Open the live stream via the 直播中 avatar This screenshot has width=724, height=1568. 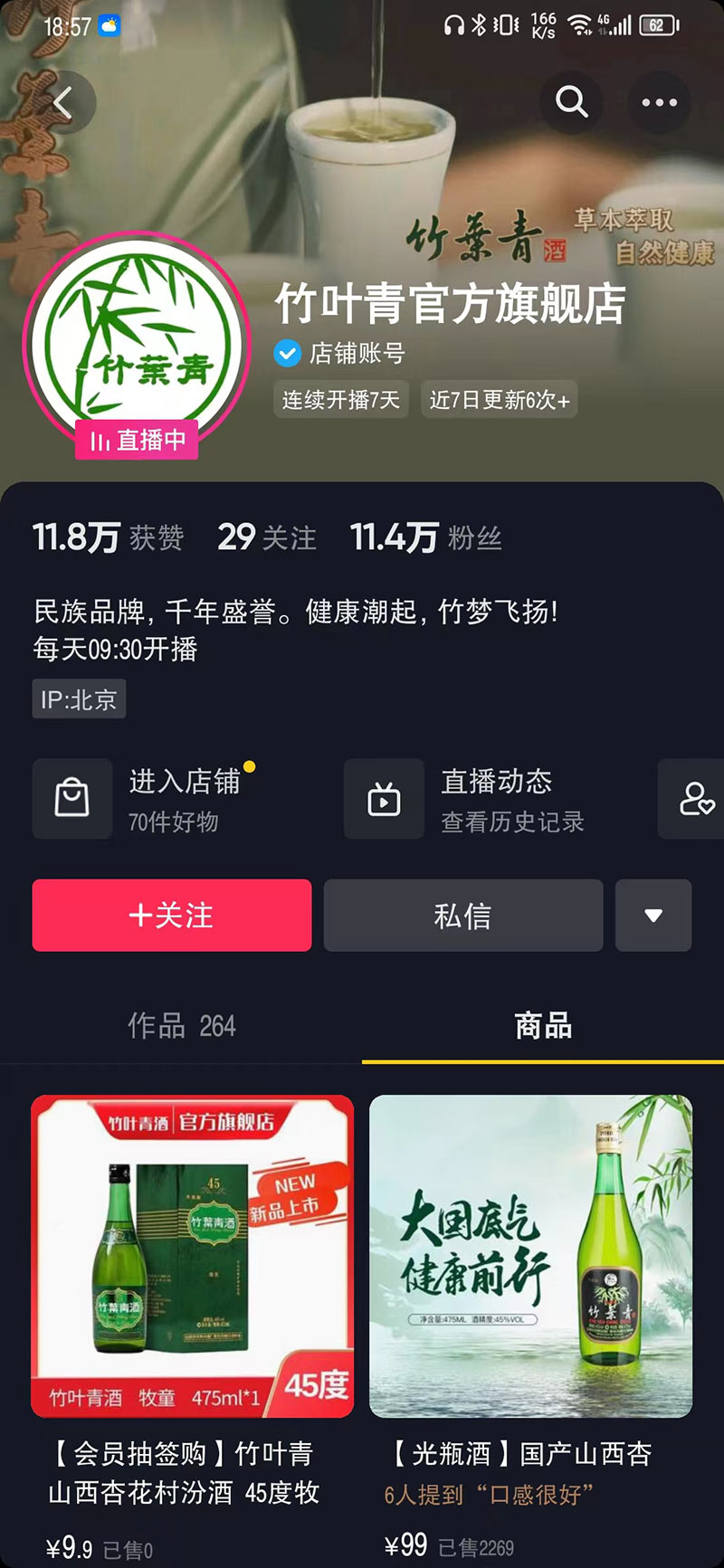pyautogui.click(x=138, y=344)
